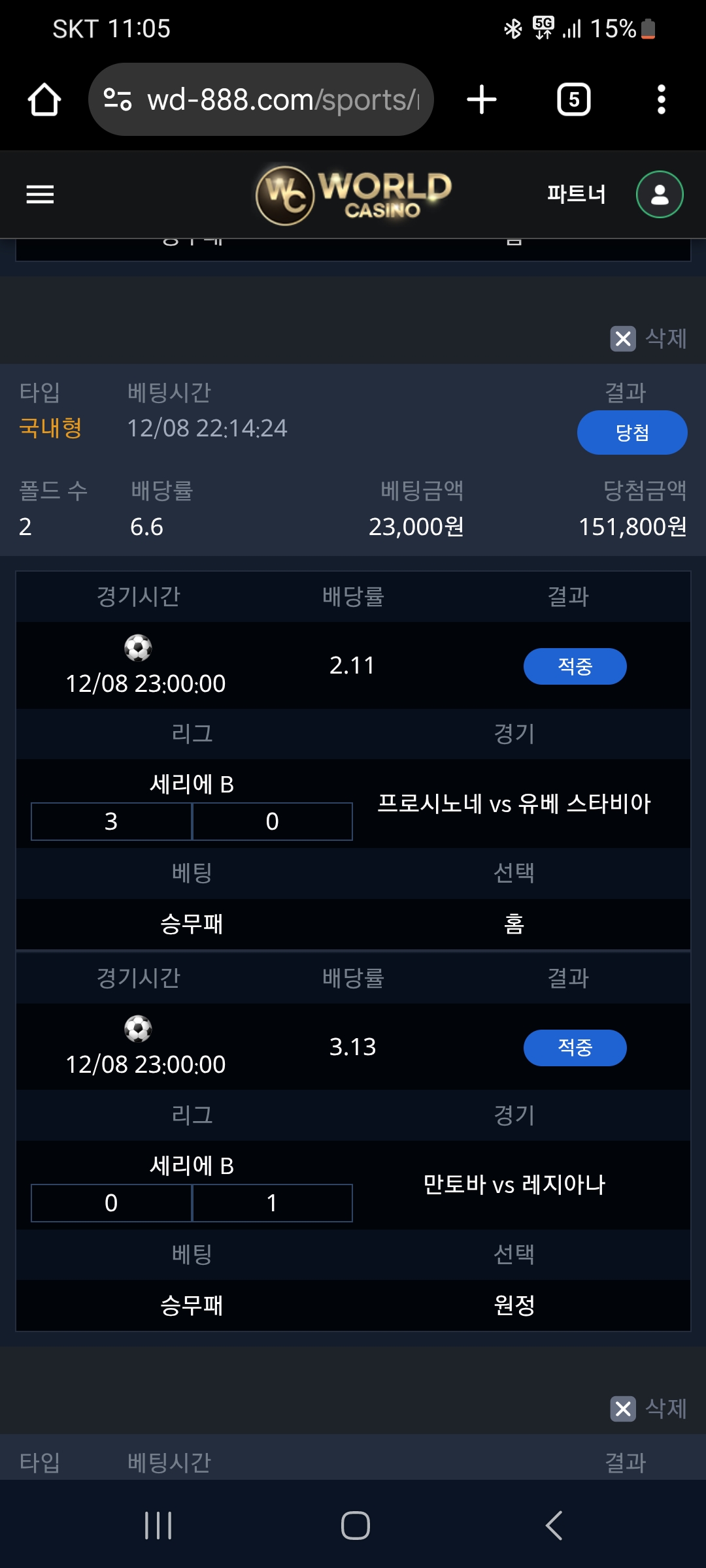
Task: Tap the 적중 badge for 프로시노네 match
Action: click(x=575, y=666)
